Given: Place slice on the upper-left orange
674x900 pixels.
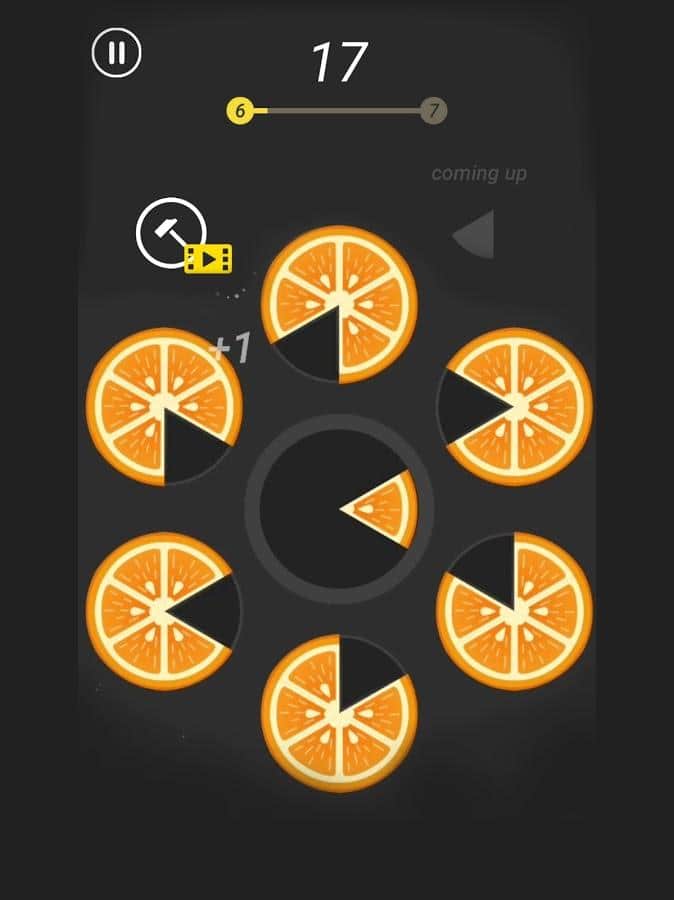Looking at the screenshot, I should click(164, 407).
